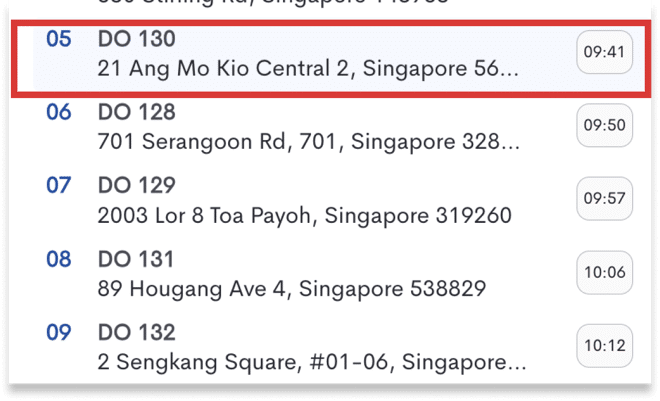This screenshot has height=401, width=660.
Task: Open DO 129 at Lor 8 Toa Payoh
Action: [309, 200]
